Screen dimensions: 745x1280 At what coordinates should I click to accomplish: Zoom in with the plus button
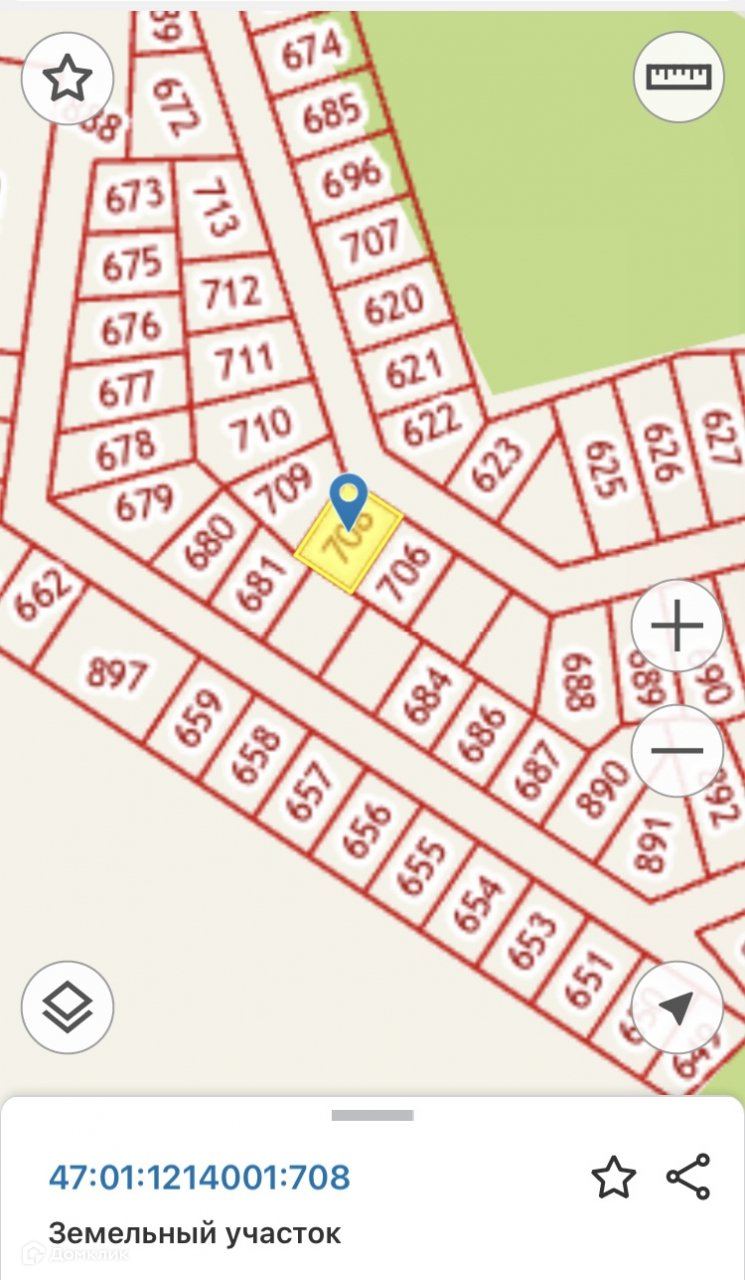click(x=677, y=627)
